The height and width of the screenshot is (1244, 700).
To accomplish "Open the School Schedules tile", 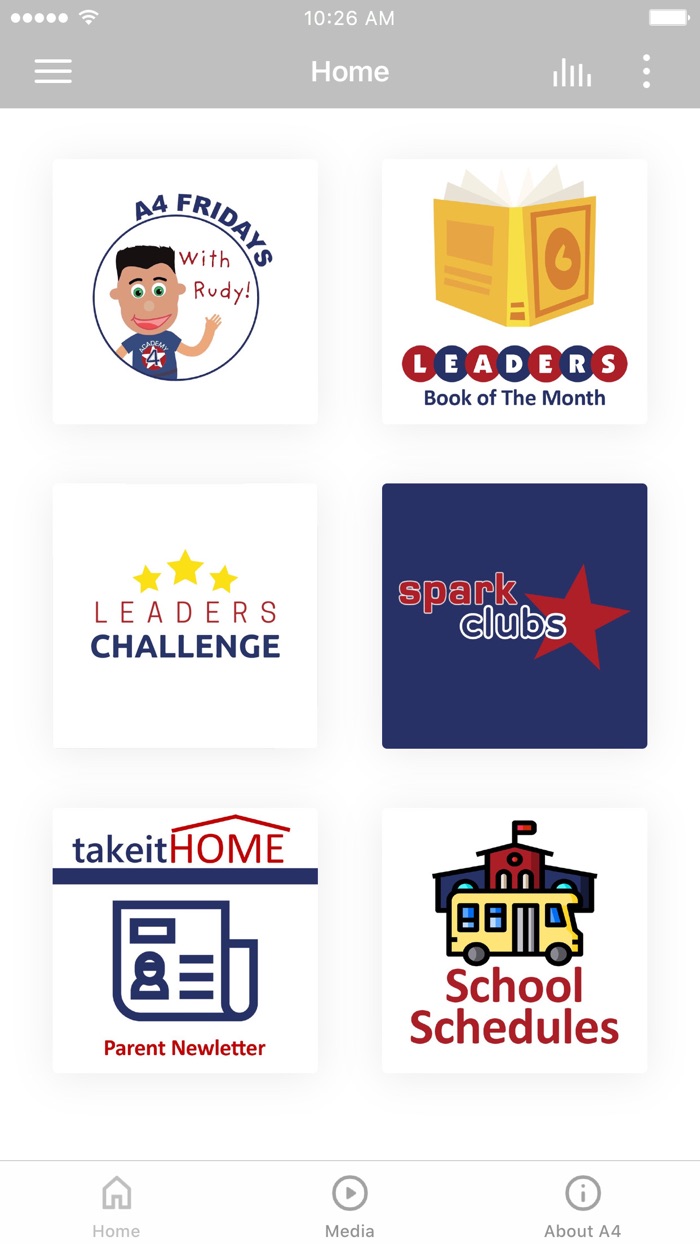I will click(x=514, y=941).
